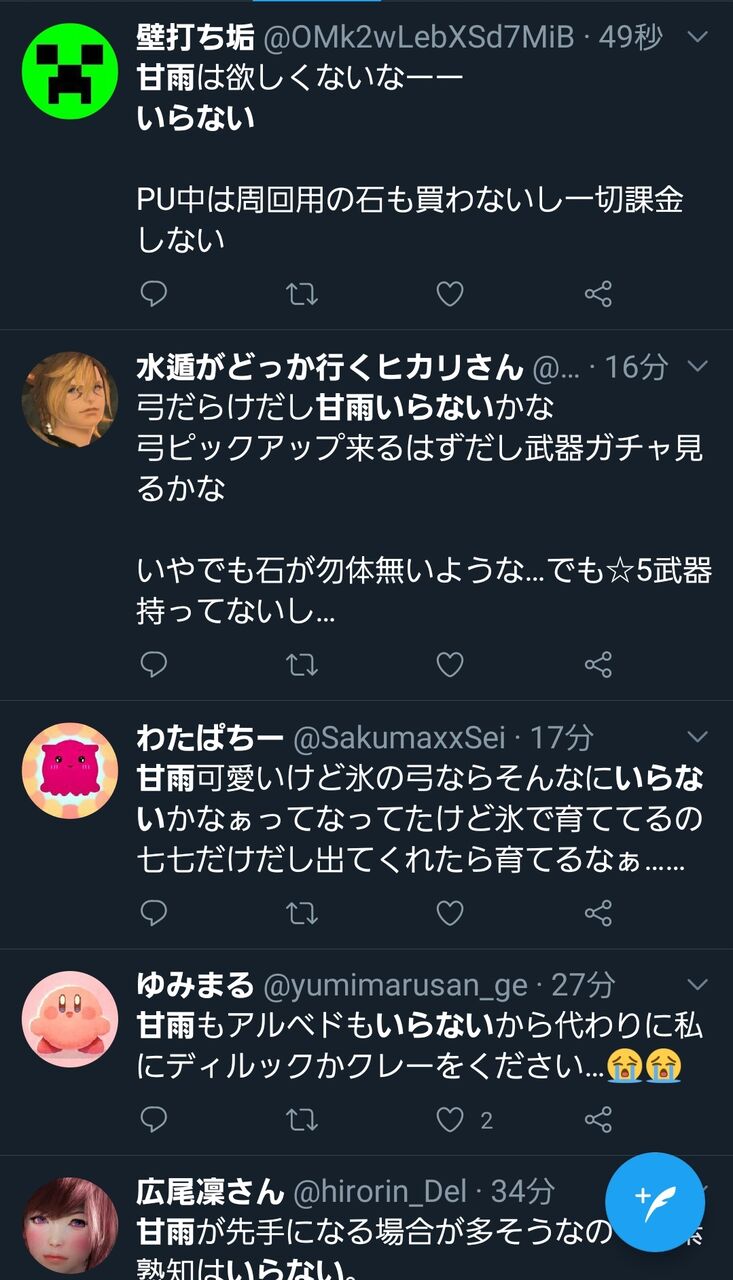
Task: Share 壁打ち垢's tweet
Action: (x=598, y=294)
